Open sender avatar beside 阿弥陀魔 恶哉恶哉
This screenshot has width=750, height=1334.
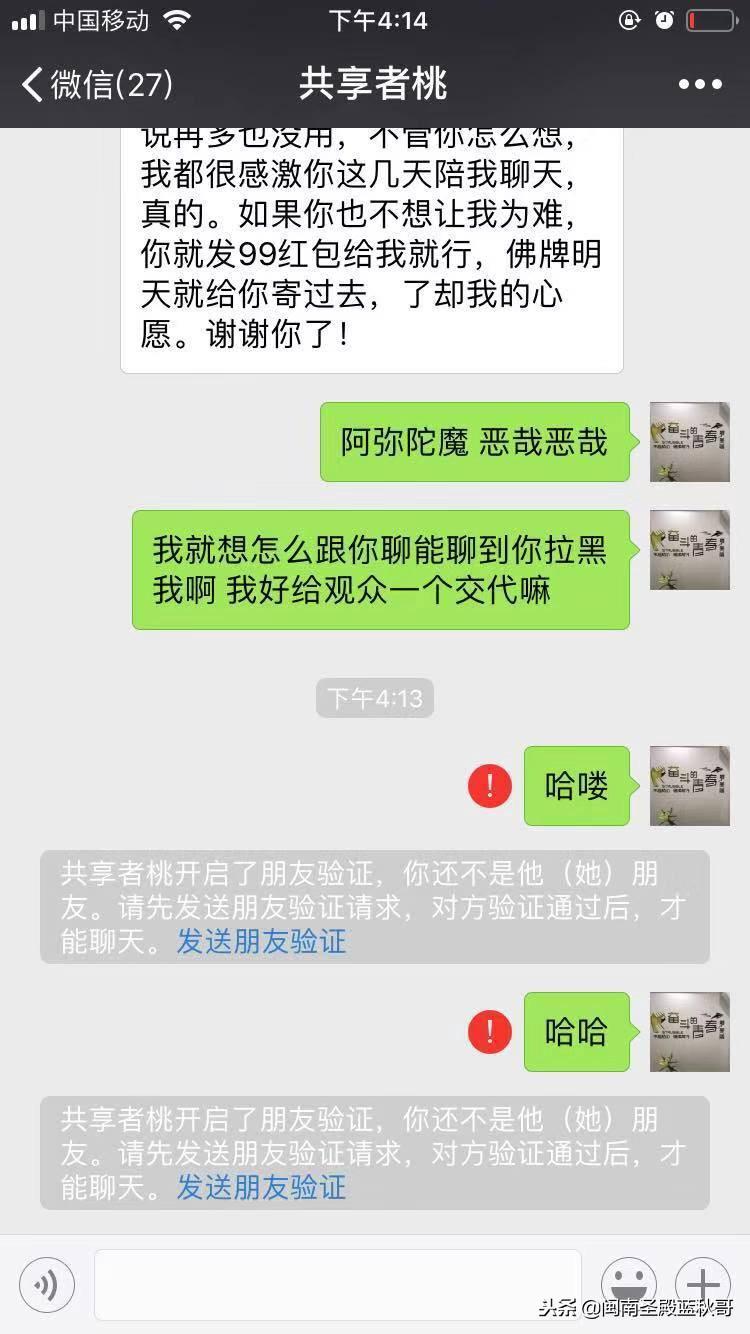(x=689, y=442)
